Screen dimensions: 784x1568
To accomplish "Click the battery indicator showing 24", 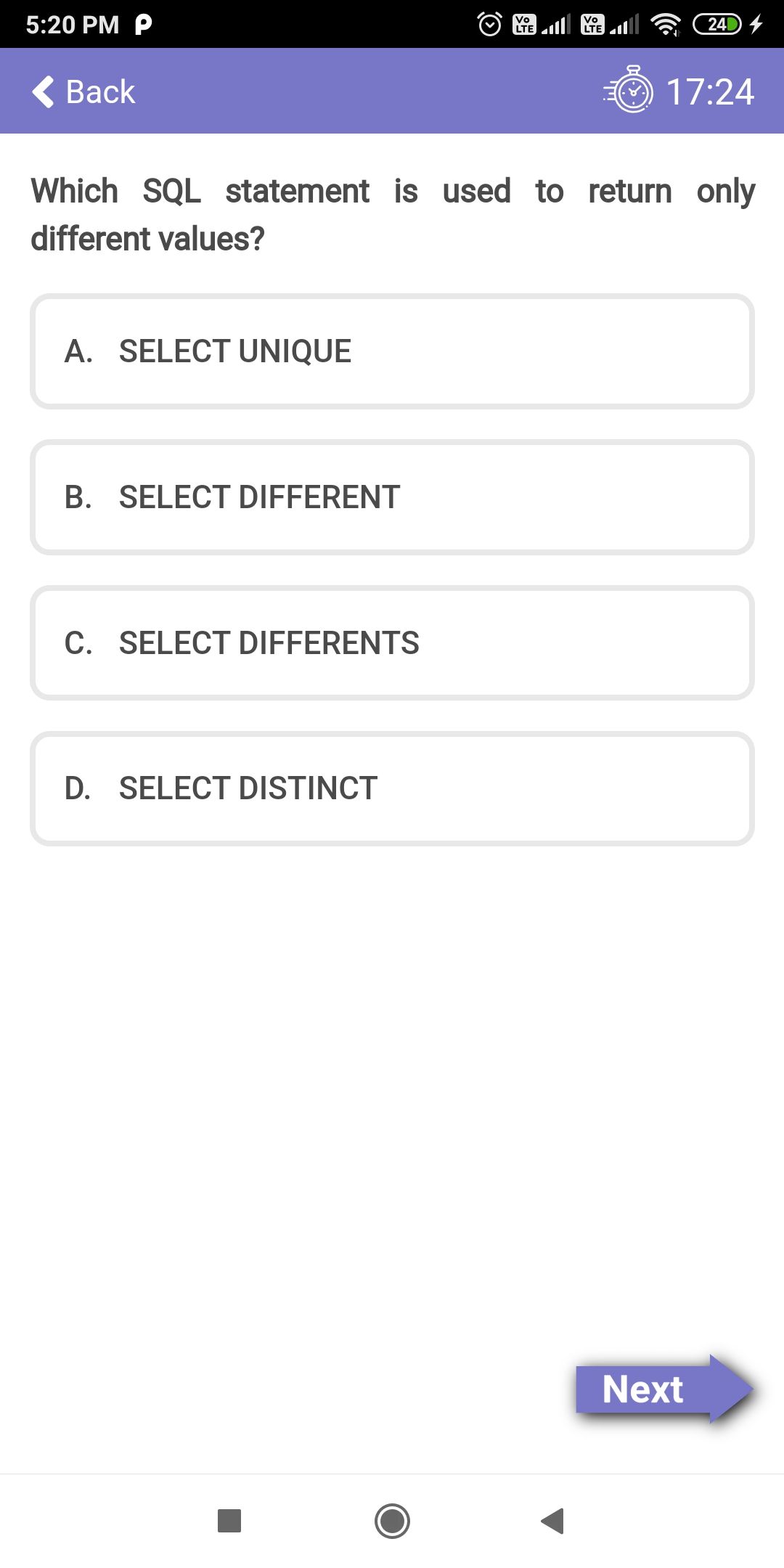I will pos(716,24).
